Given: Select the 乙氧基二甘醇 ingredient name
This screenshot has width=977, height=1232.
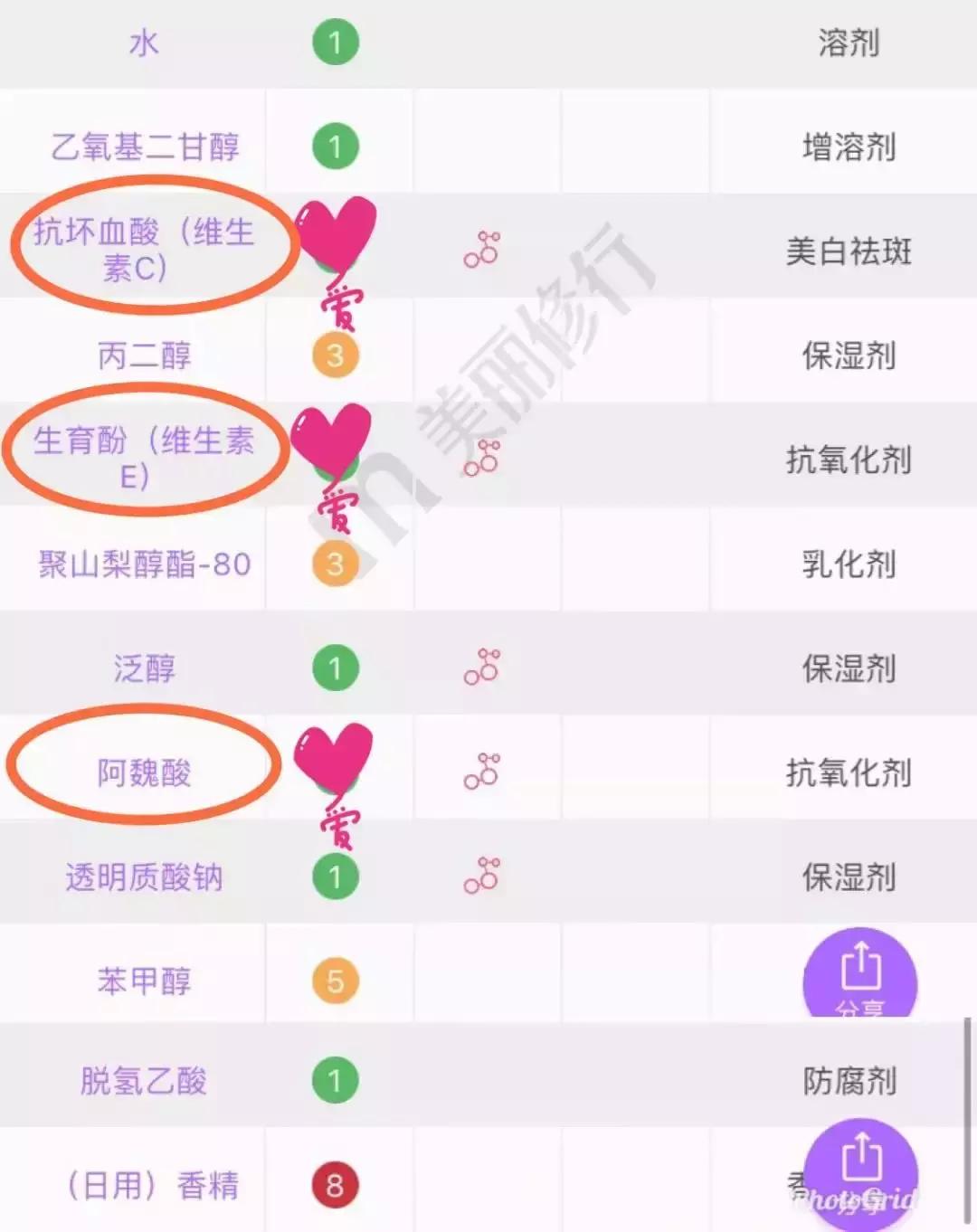Looking at the screenshot, I should (145, 147).
